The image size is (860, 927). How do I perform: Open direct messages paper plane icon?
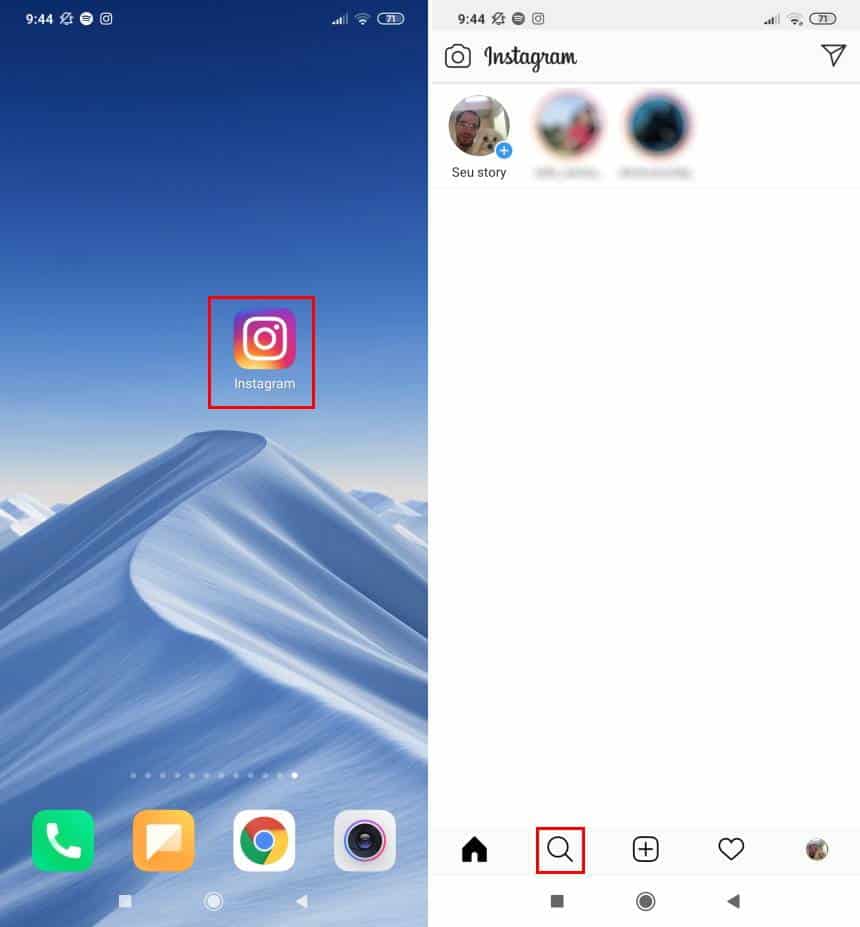coord(833,56)
